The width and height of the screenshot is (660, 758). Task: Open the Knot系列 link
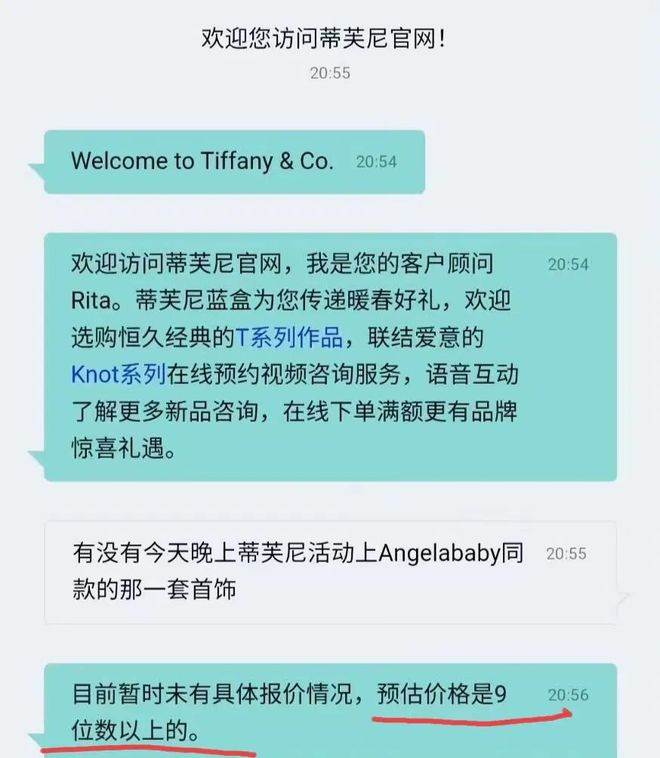(x=118, y=374)
